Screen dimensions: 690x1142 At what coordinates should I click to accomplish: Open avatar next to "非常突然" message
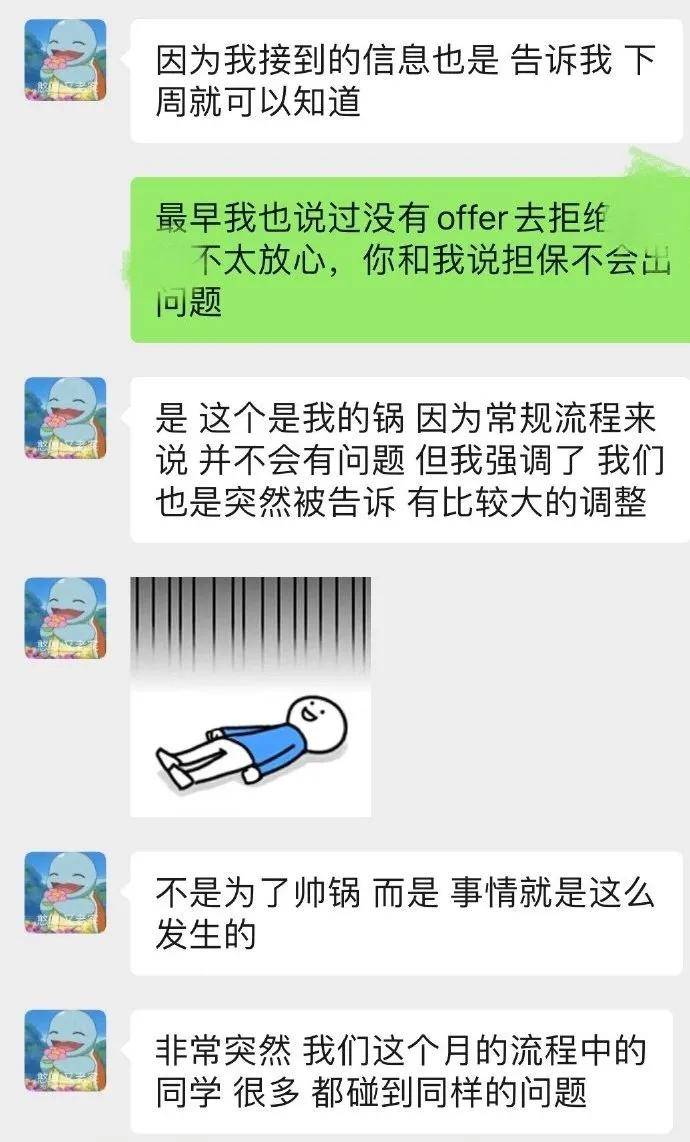65,1050
